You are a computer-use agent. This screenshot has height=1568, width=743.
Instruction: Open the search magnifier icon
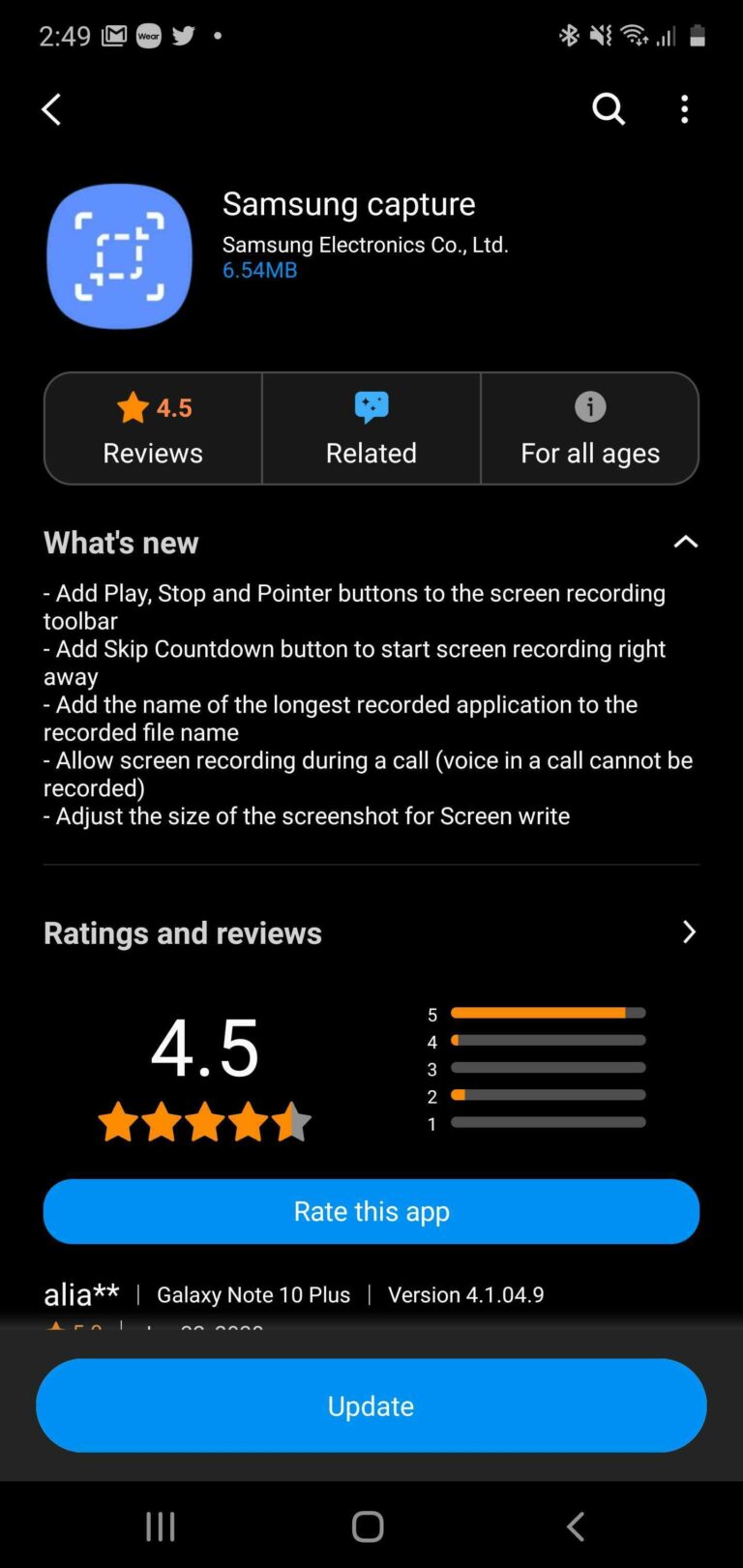609,109
